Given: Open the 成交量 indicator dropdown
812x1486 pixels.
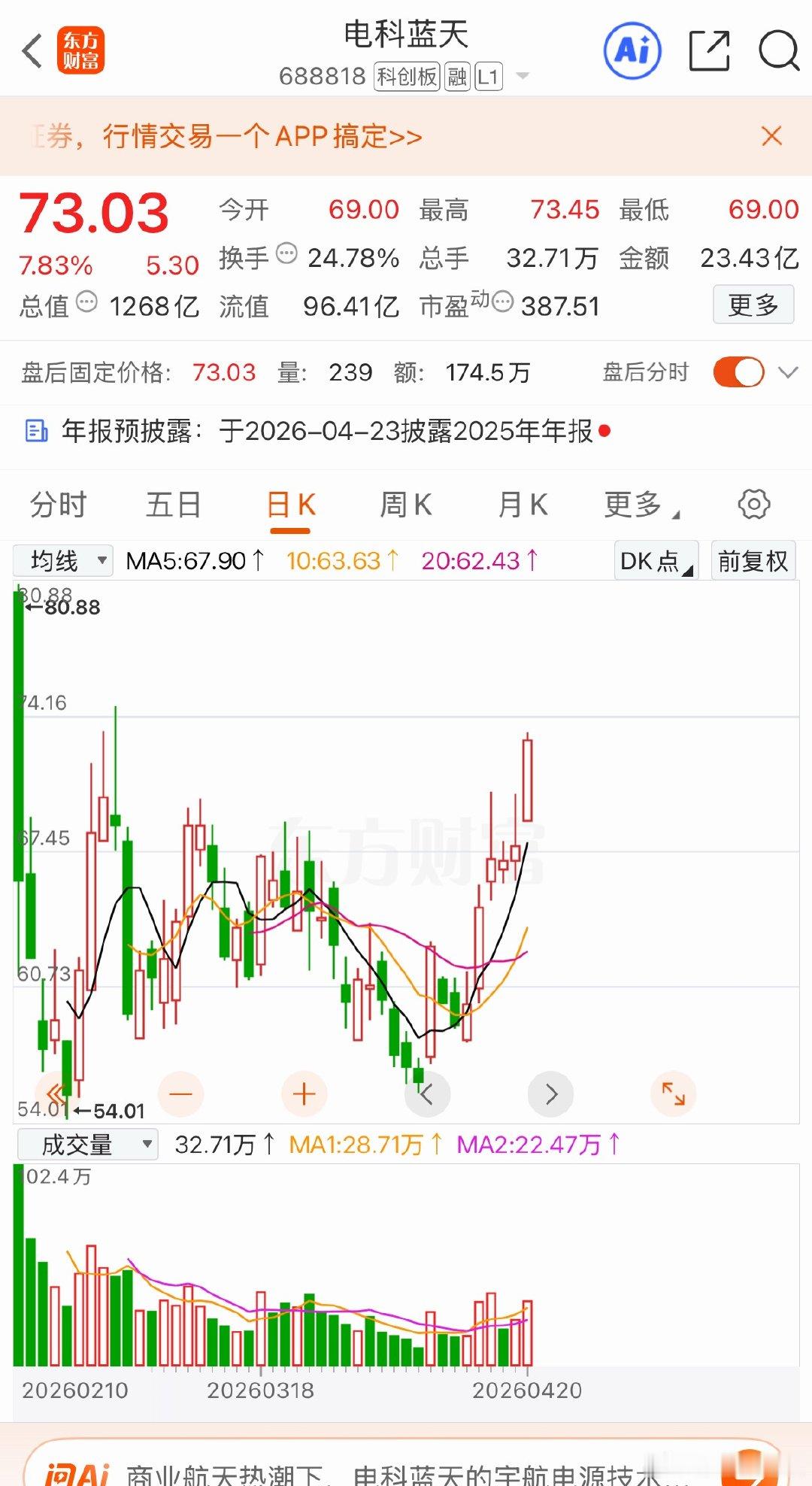Looking at the screenshot, I should pyautogui.click(x=89, y=1144).
